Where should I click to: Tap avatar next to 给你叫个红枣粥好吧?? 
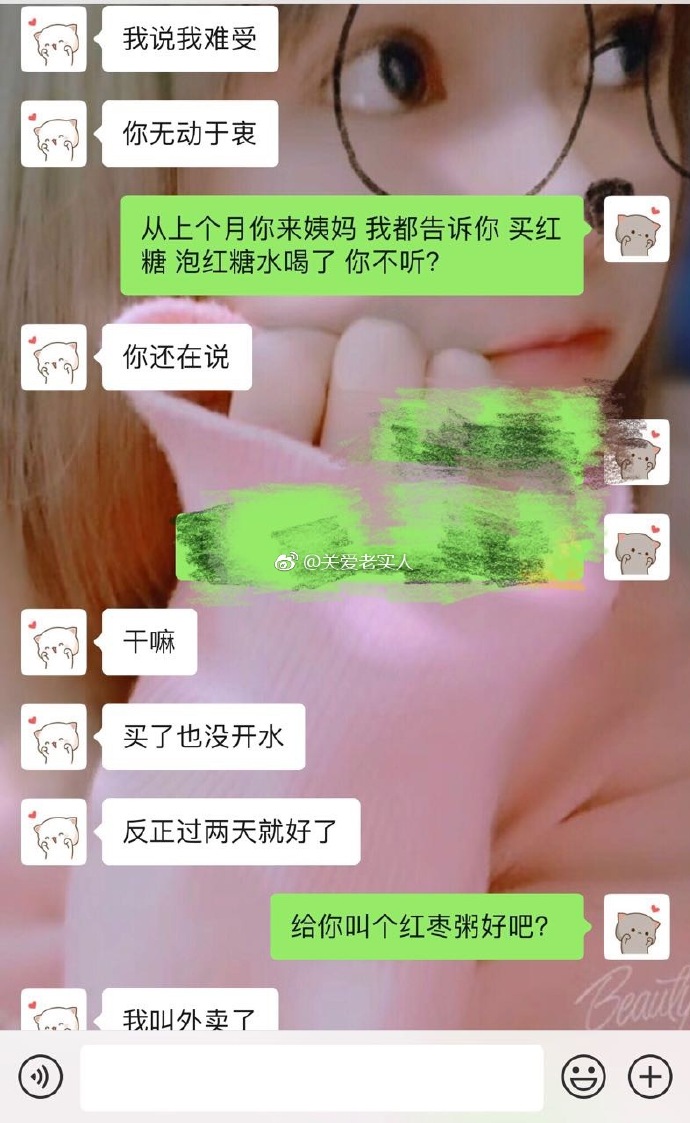coord(637,926)
